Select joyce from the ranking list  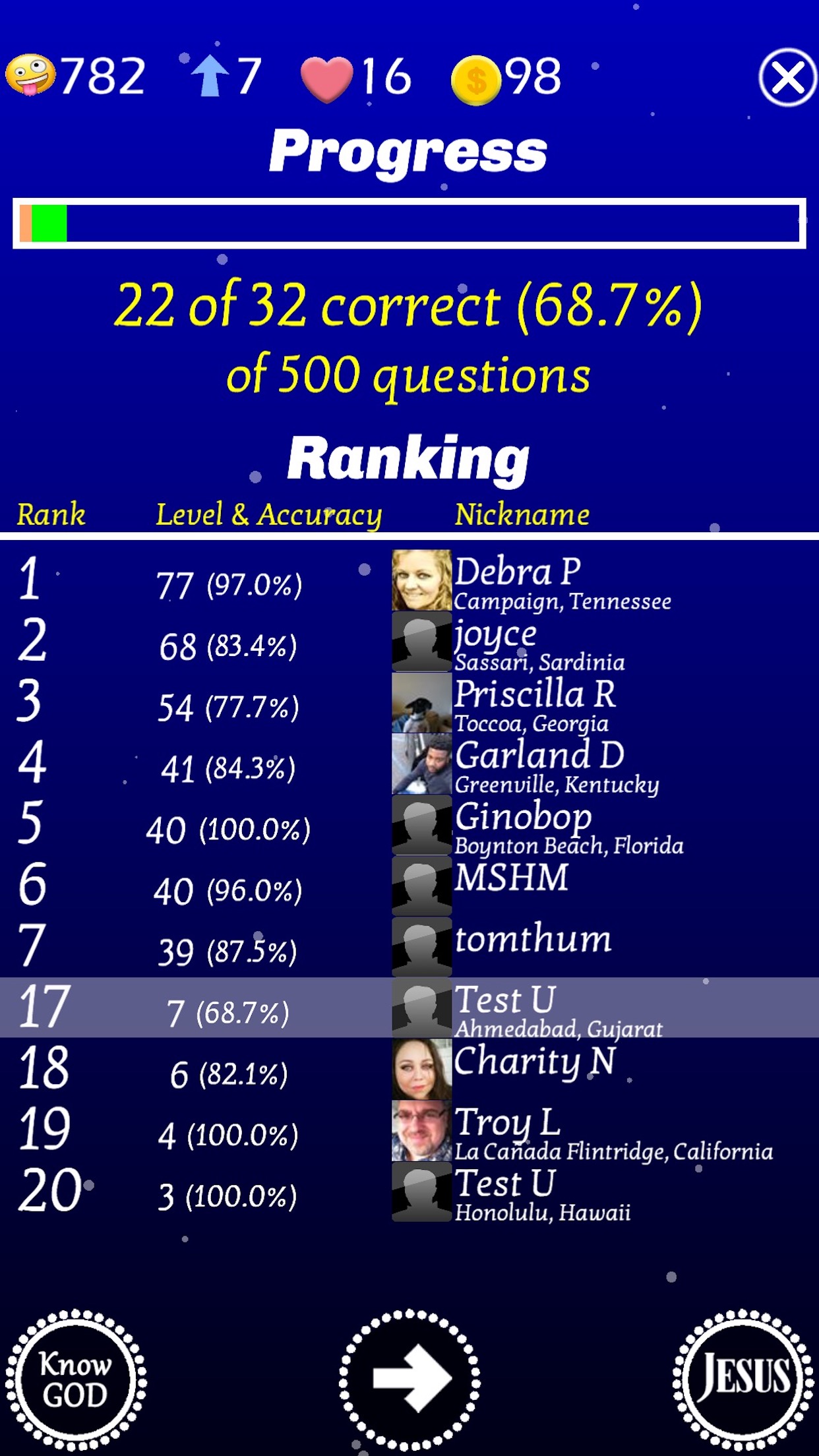pos(409,642)
